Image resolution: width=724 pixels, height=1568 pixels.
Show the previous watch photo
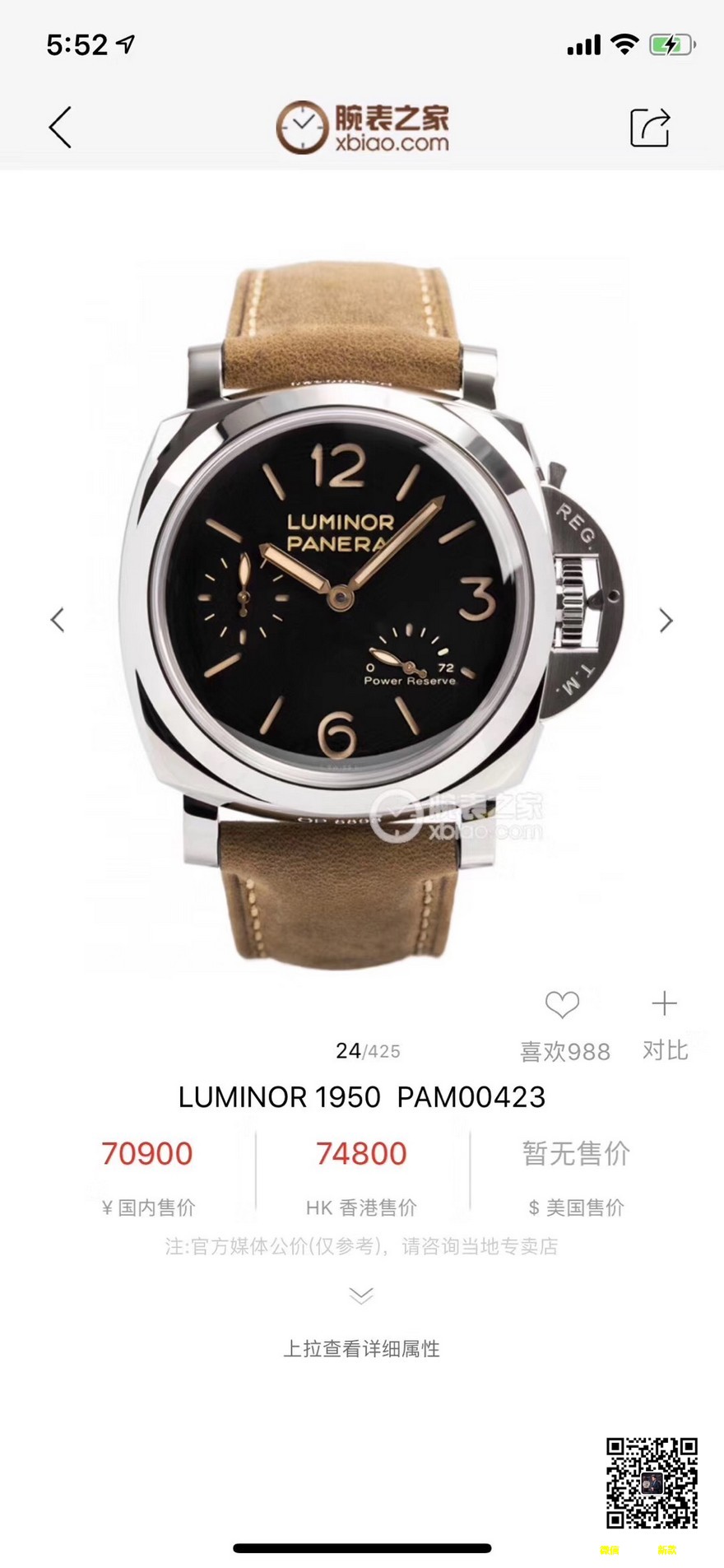(x=58, y=620)
